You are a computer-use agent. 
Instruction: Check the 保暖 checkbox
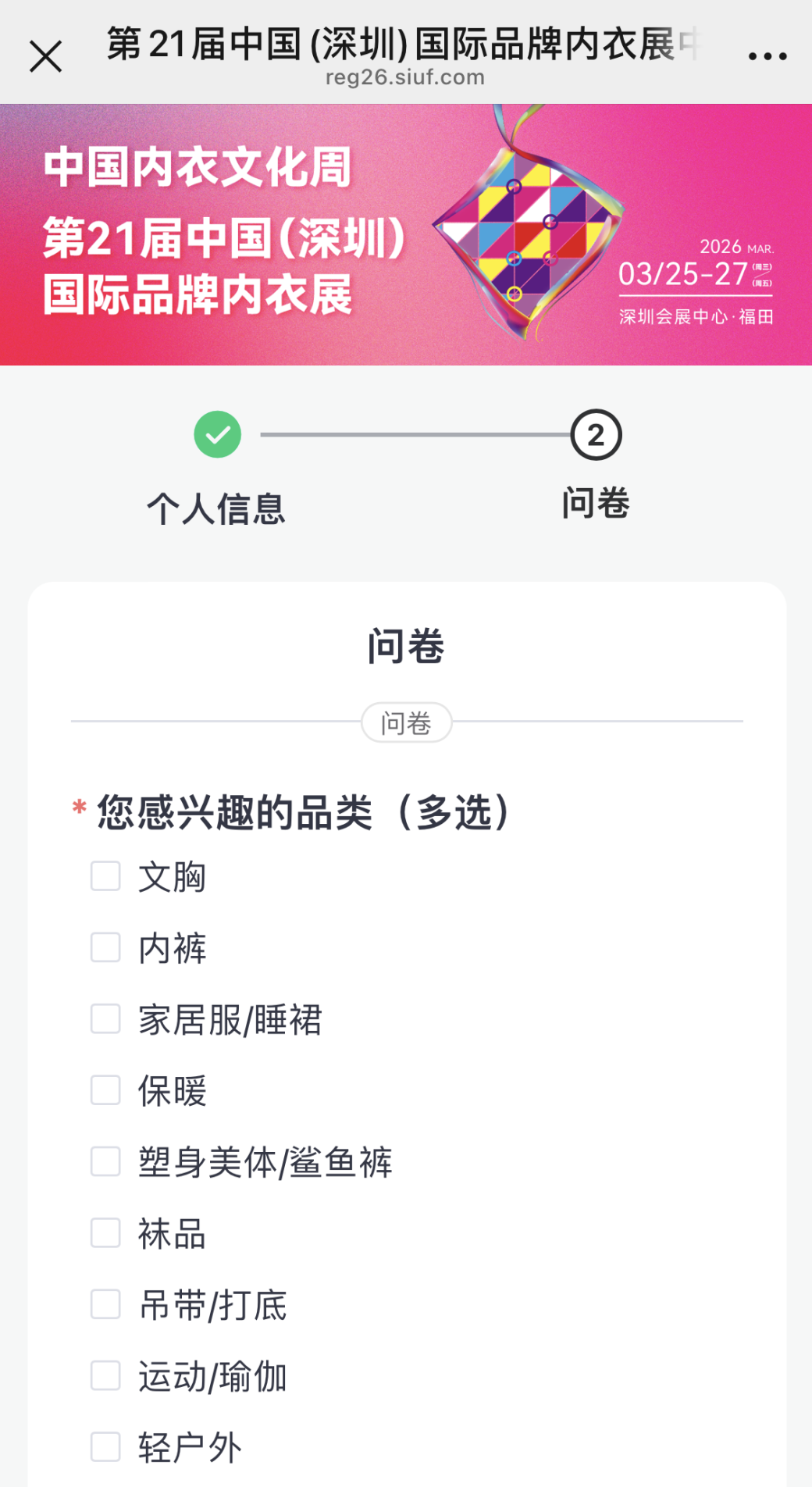click(105, 1091)
